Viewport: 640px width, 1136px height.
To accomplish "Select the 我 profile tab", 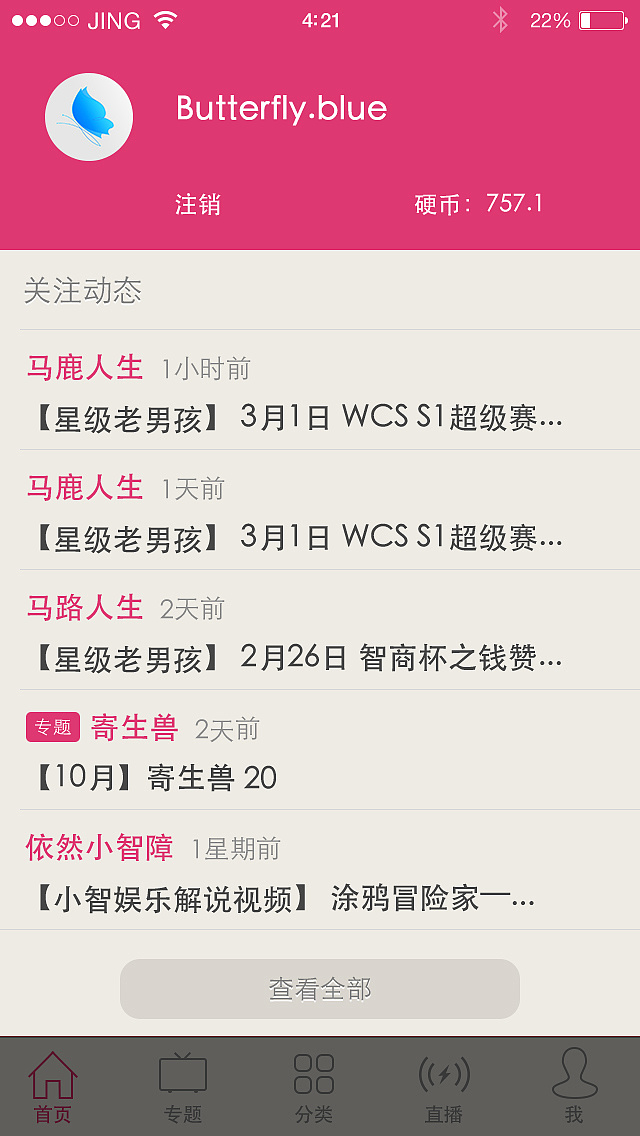I will (x=574, y=1088).
